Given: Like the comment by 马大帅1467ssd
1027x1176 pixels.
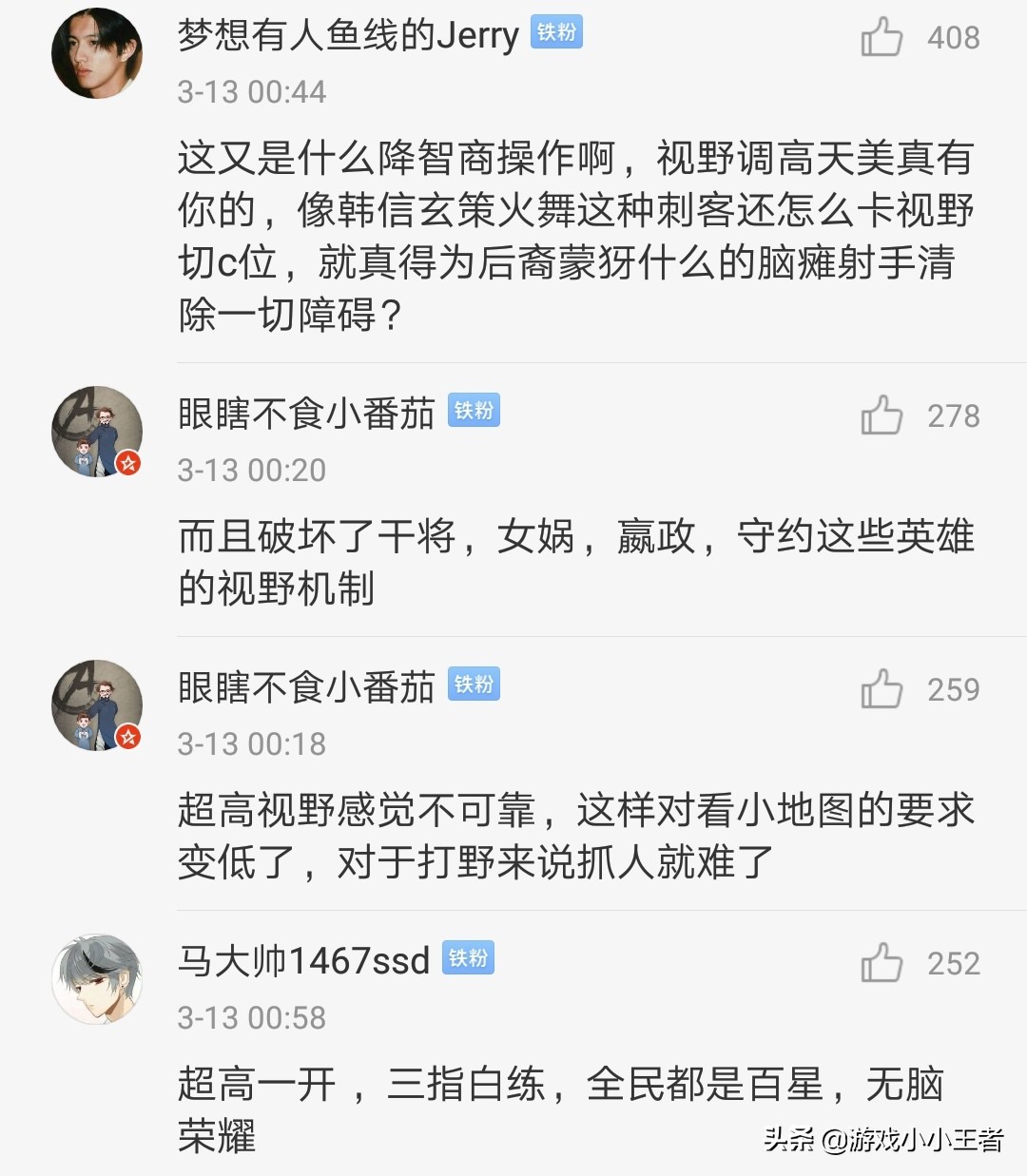Looking at the screenshot, I should (882, 963).
